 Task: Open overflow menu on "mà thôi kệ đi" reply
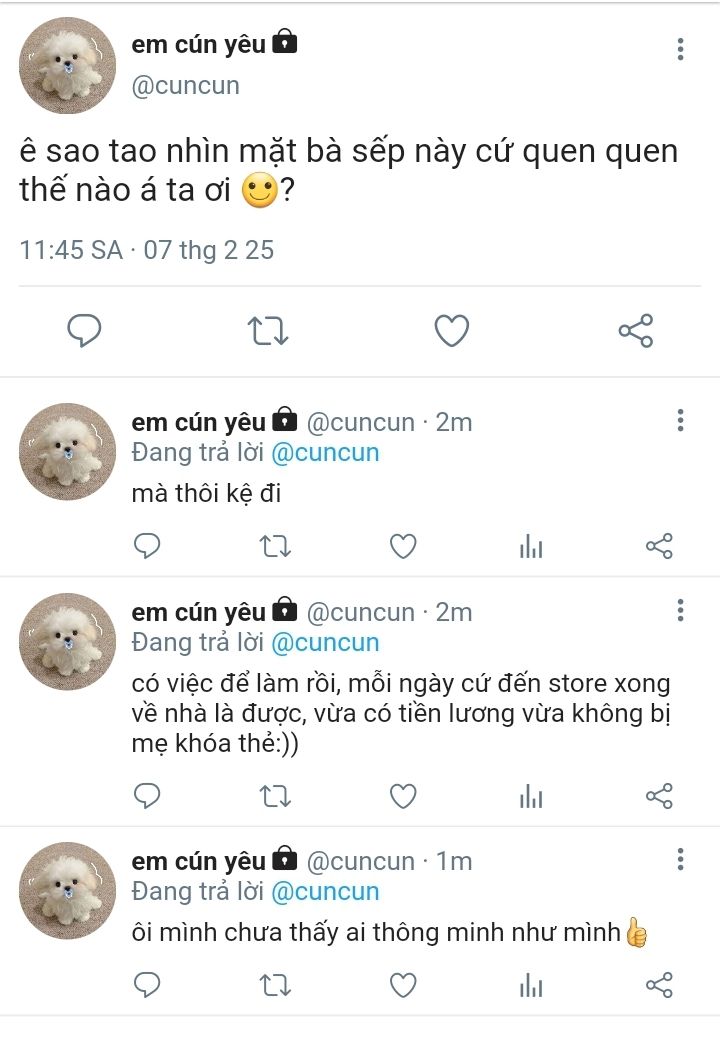680,420
